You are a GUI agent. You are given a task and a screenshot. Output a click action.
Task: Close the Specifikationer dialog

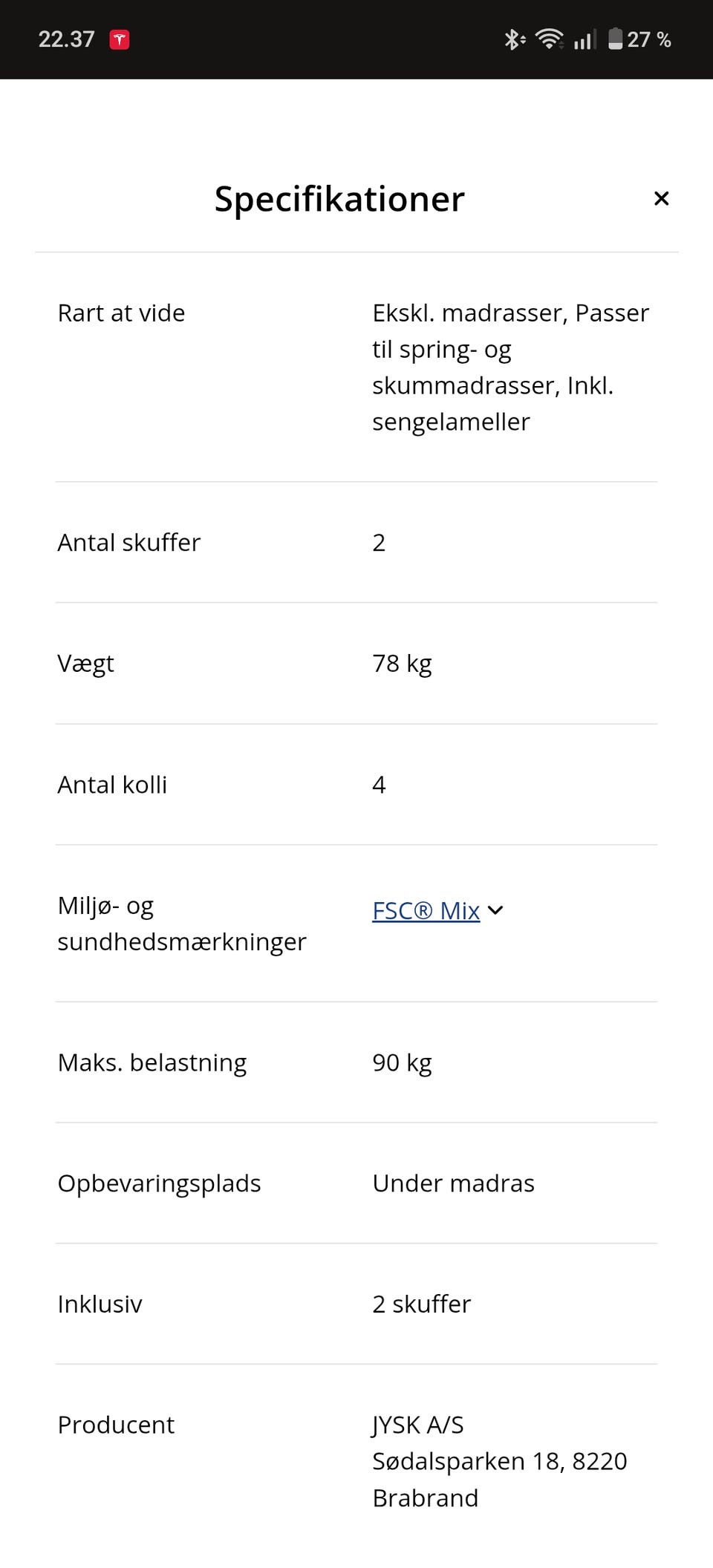tap(661, 198)
